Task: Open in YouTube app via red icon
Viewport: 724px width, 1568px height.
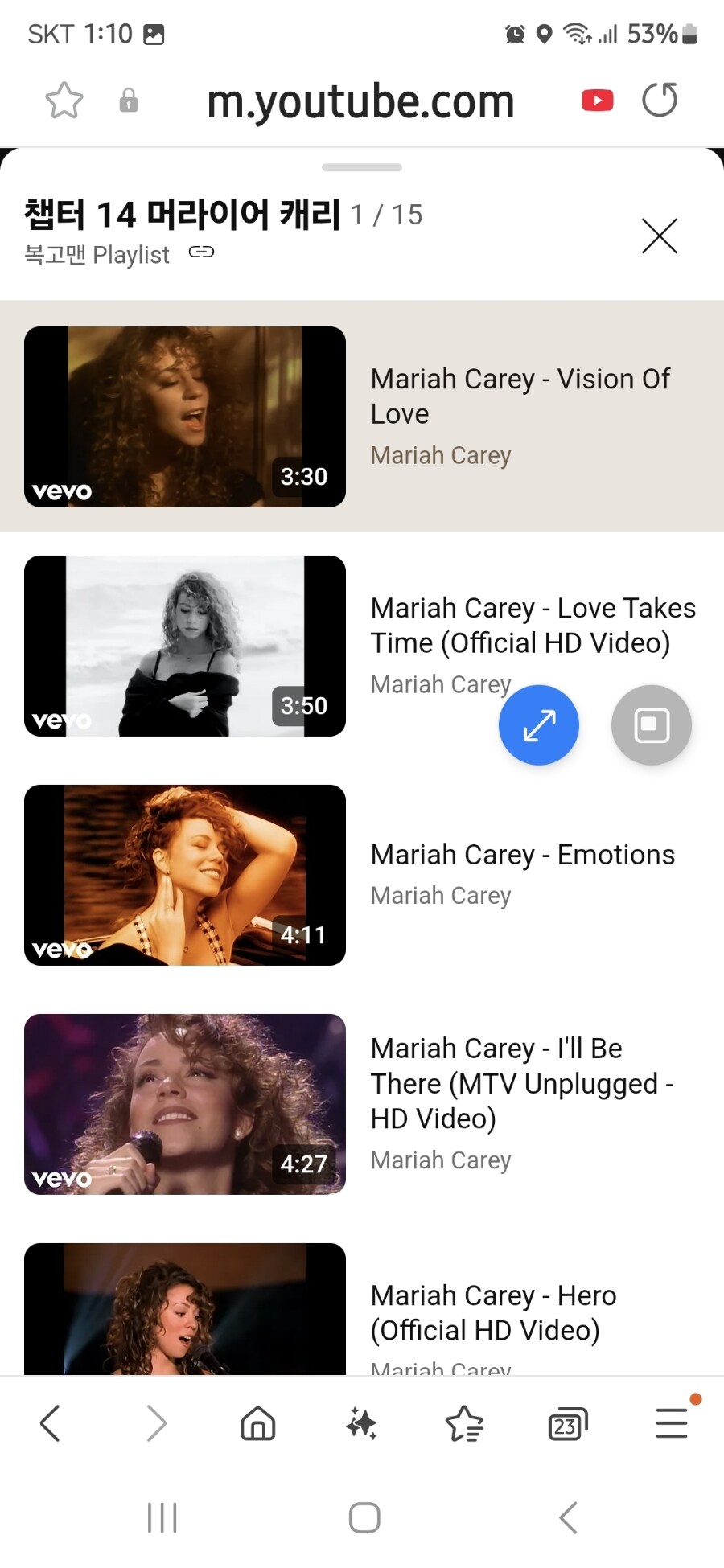Action: (x=597, y=101)
